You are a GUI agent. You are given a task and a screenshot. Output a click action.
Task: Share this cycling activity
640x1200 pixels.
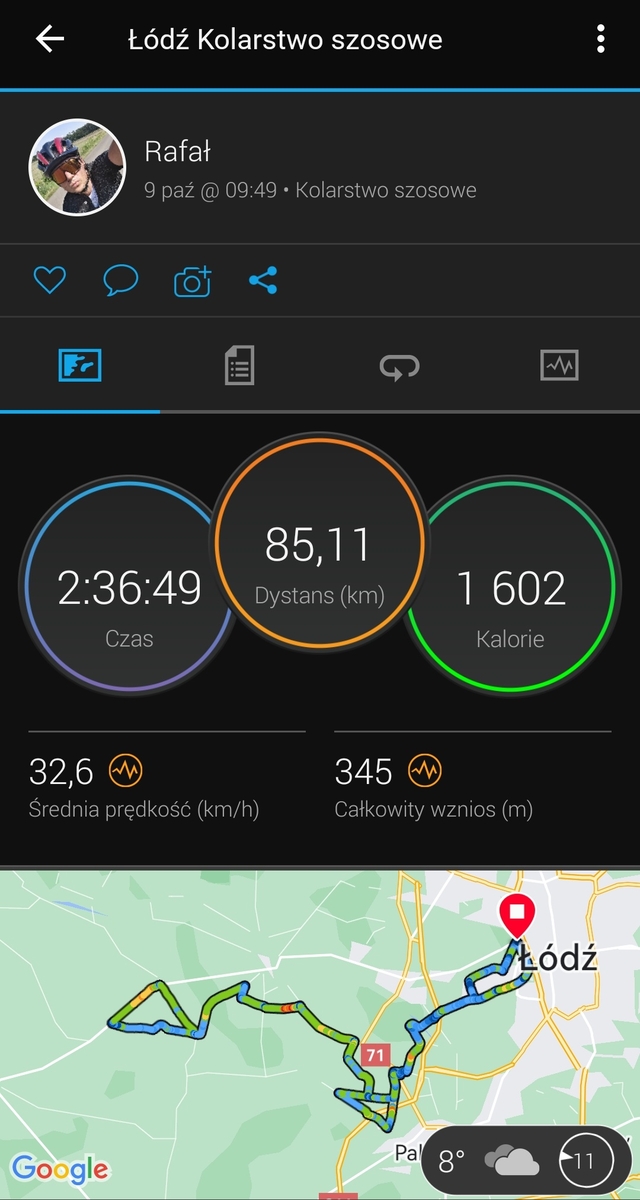(263, 281)
